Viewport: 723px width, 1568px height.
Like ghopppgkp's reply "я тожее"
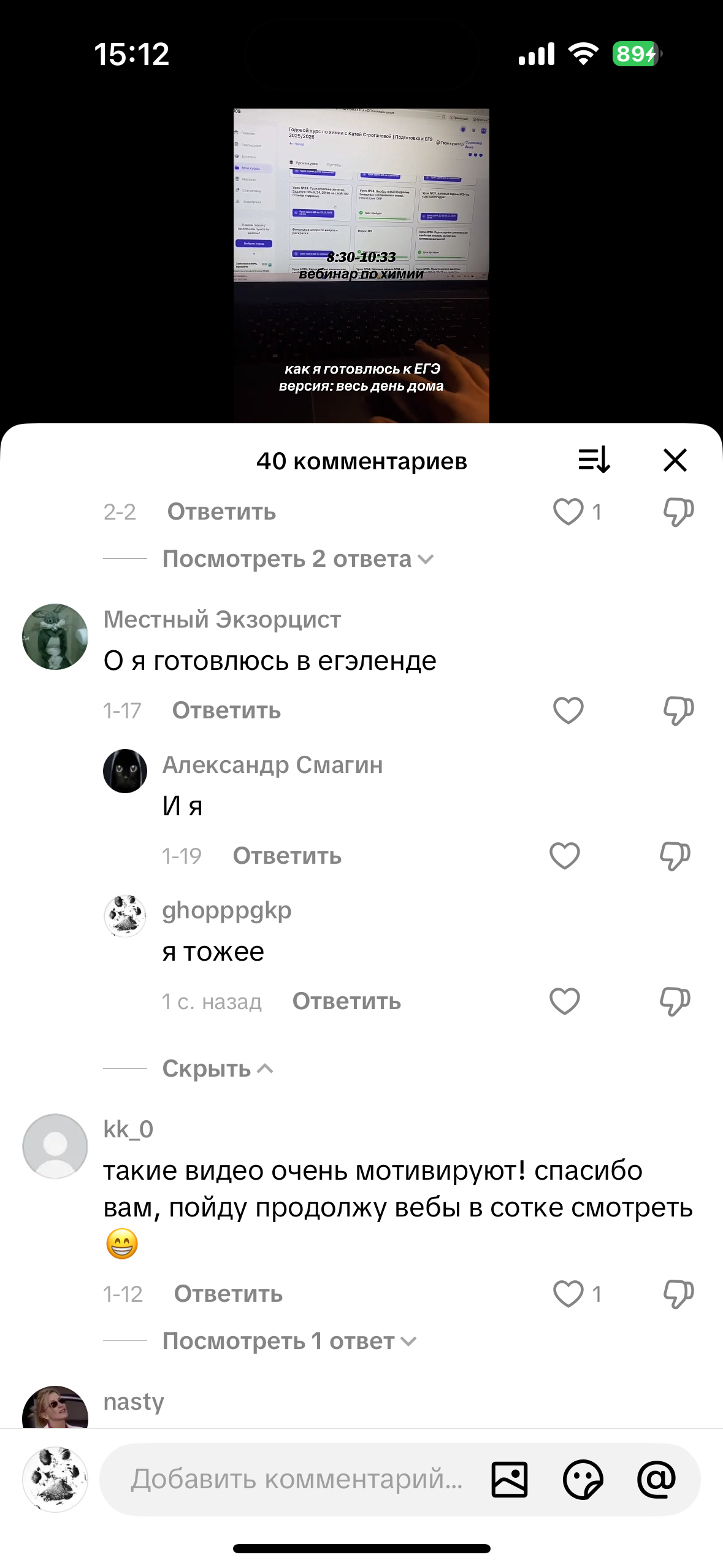(x=564, y=1001)
